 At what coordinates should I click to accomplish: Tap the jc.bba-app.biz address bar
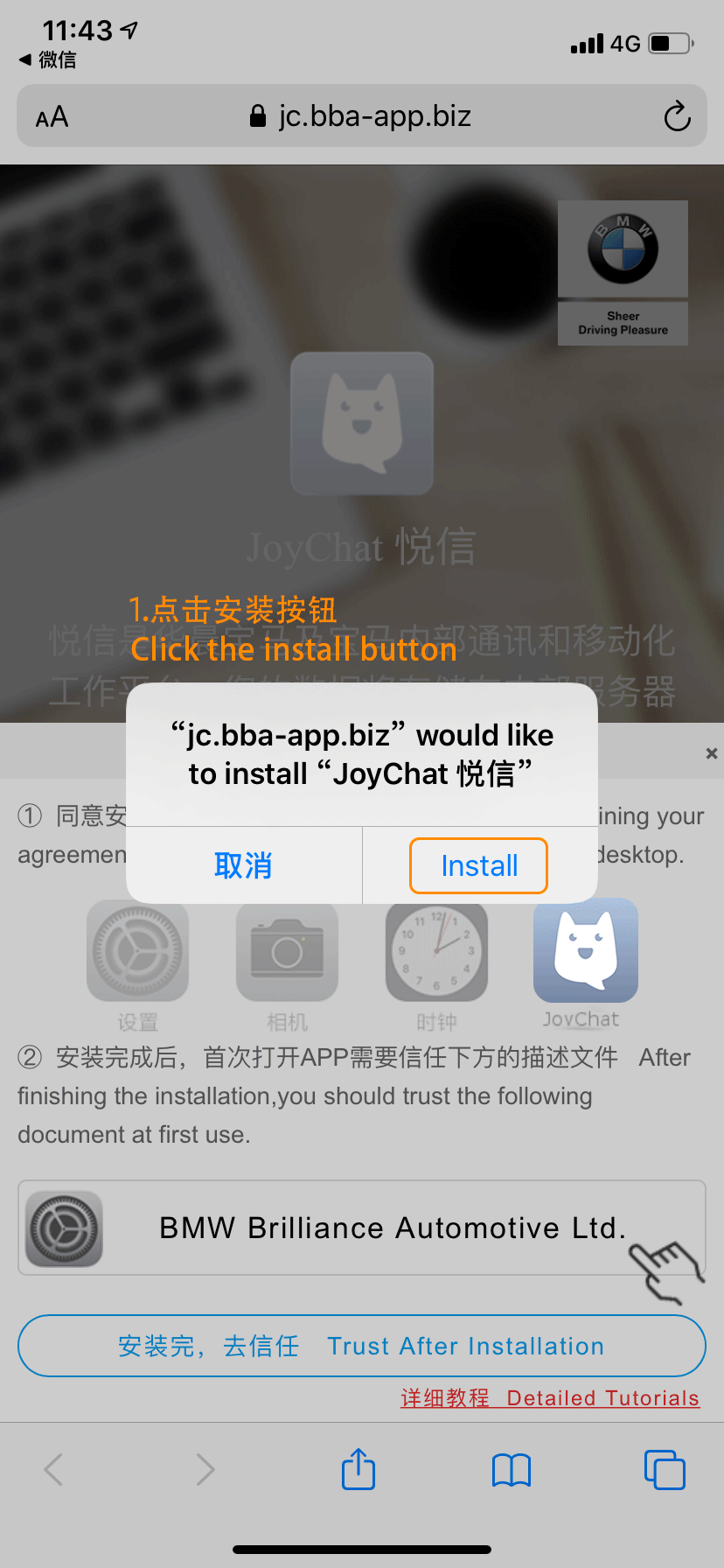point(361,116)
